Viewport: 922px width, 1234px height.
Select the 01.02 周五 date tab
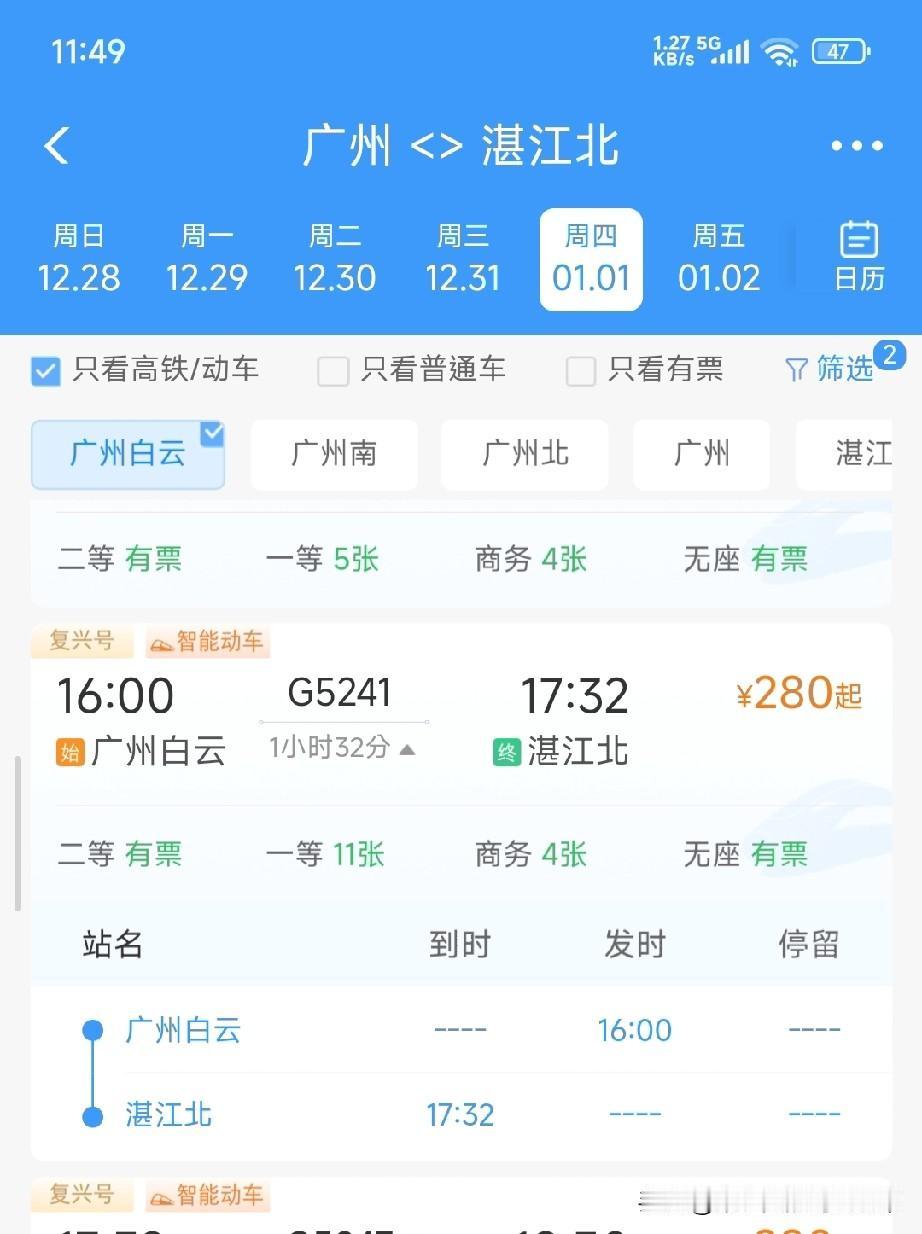(719, 258)
